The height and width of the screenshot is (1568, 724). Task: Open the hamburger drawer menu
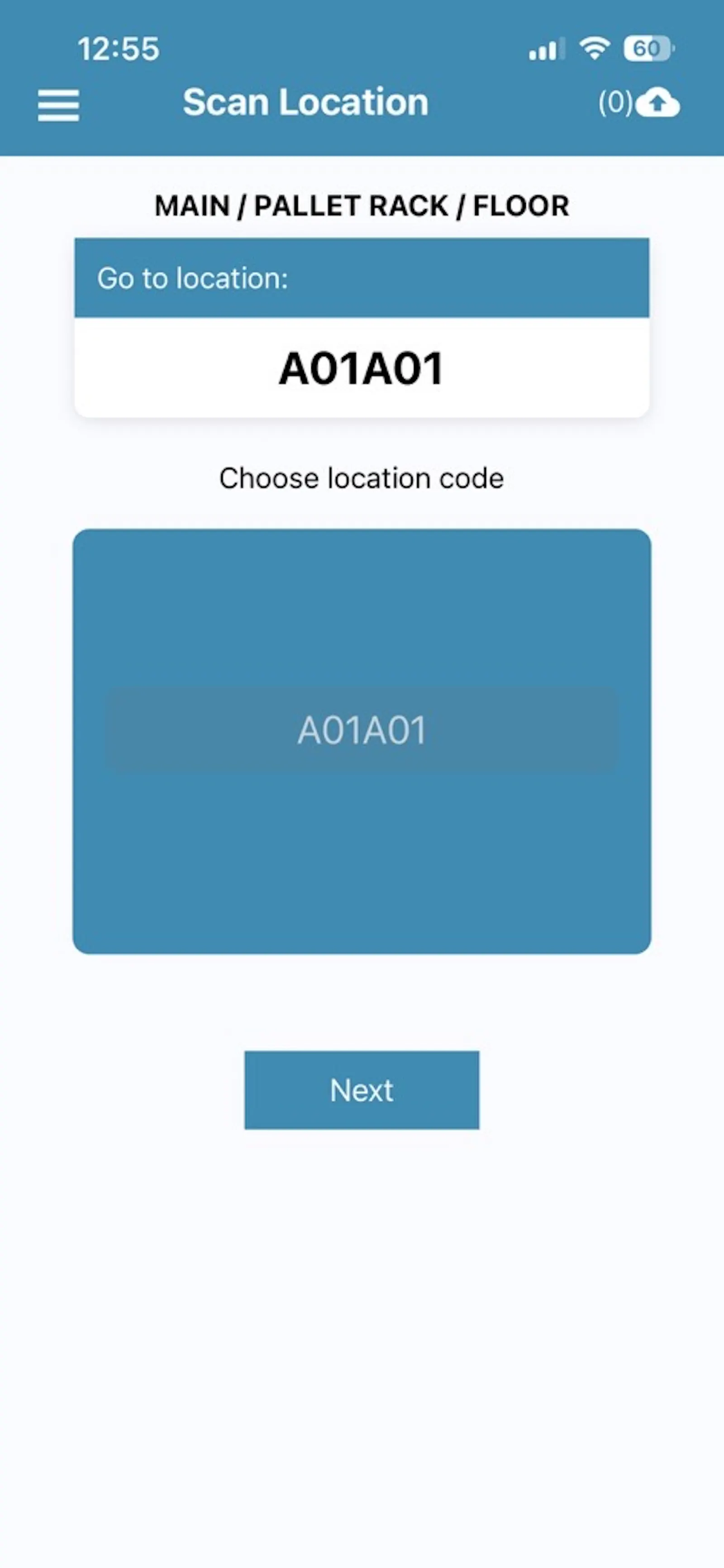point(58,105)
